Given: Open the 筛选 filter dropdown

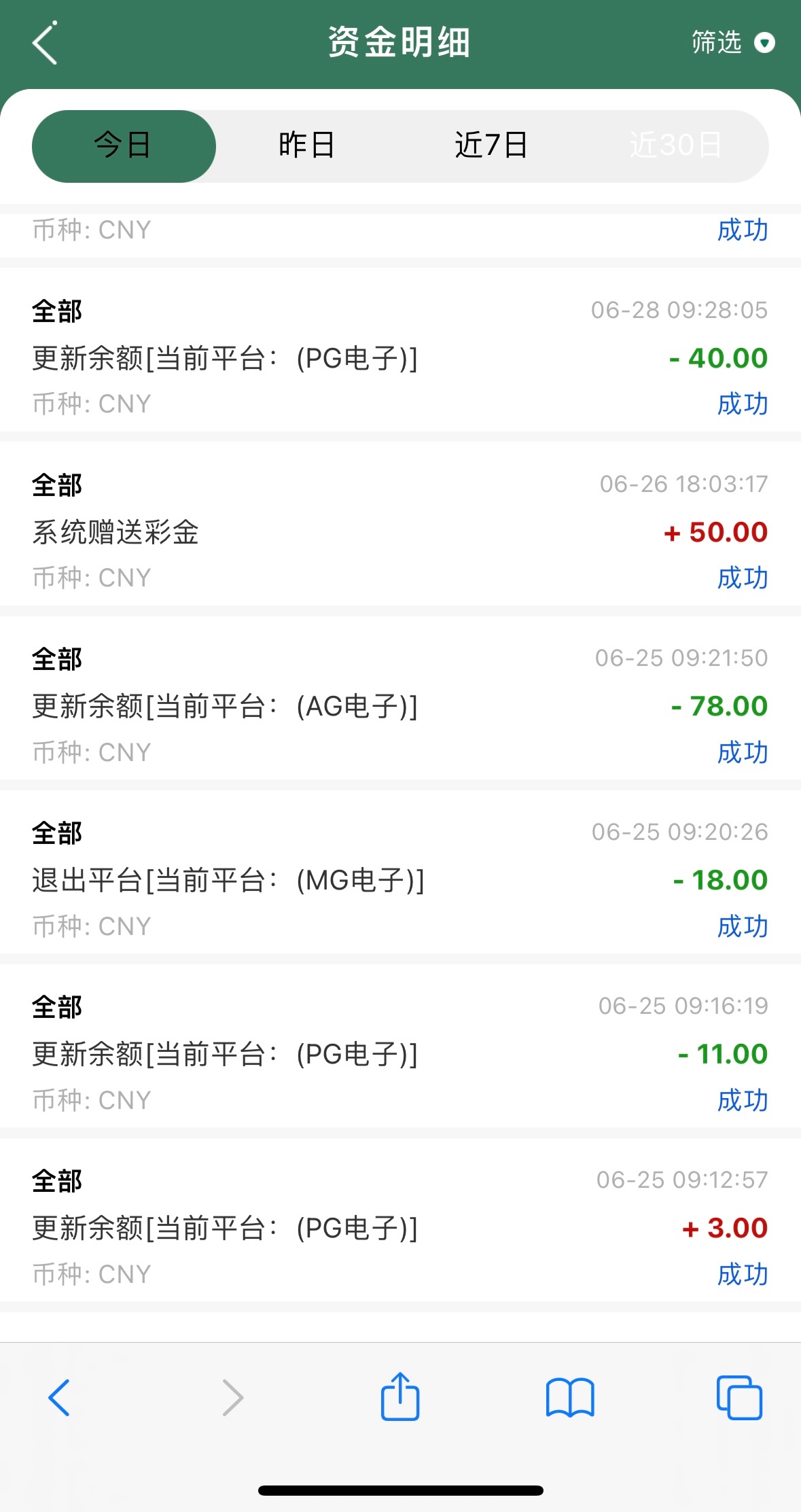Looking at the screenshot, I should point(733,43).
